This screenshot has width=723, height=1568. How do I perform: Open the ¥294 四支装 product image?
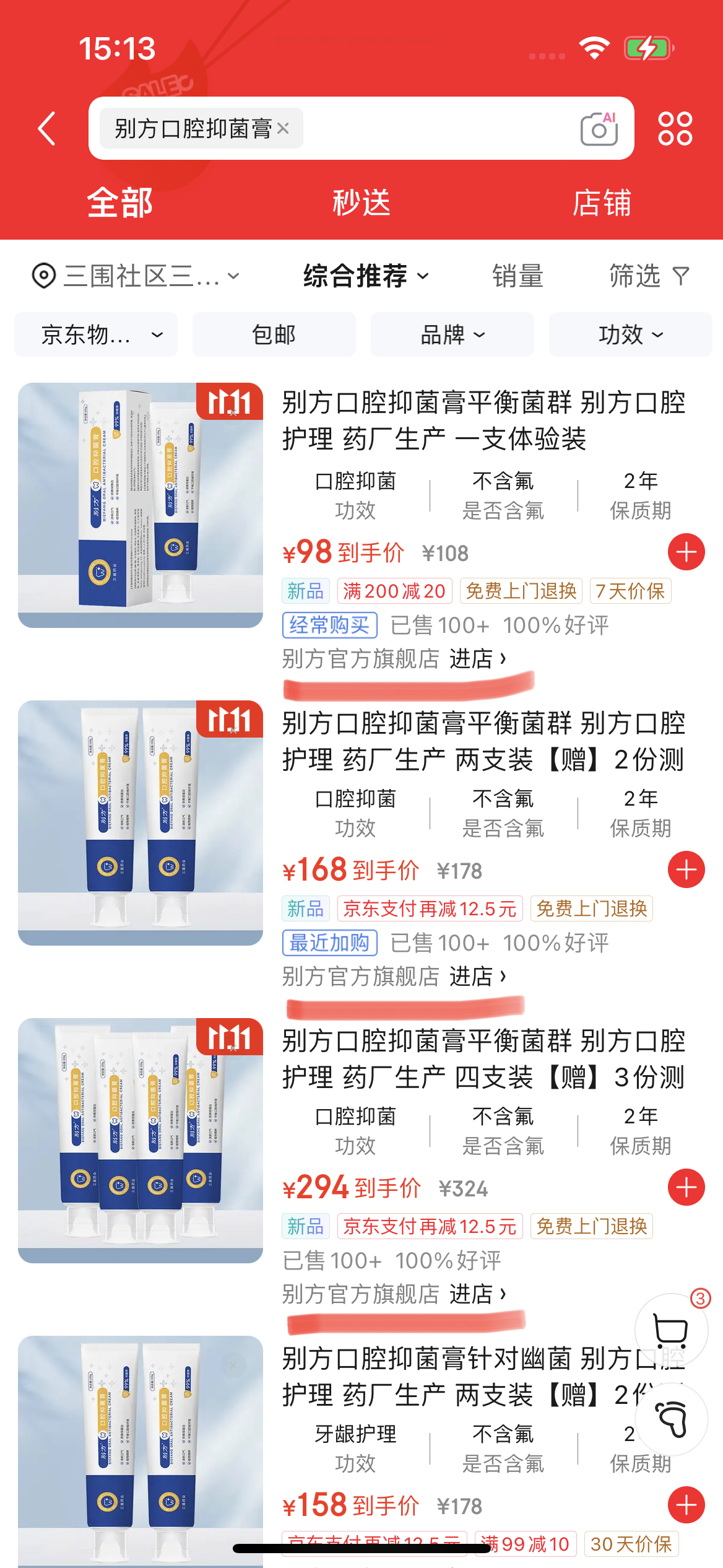point(141,1140)
